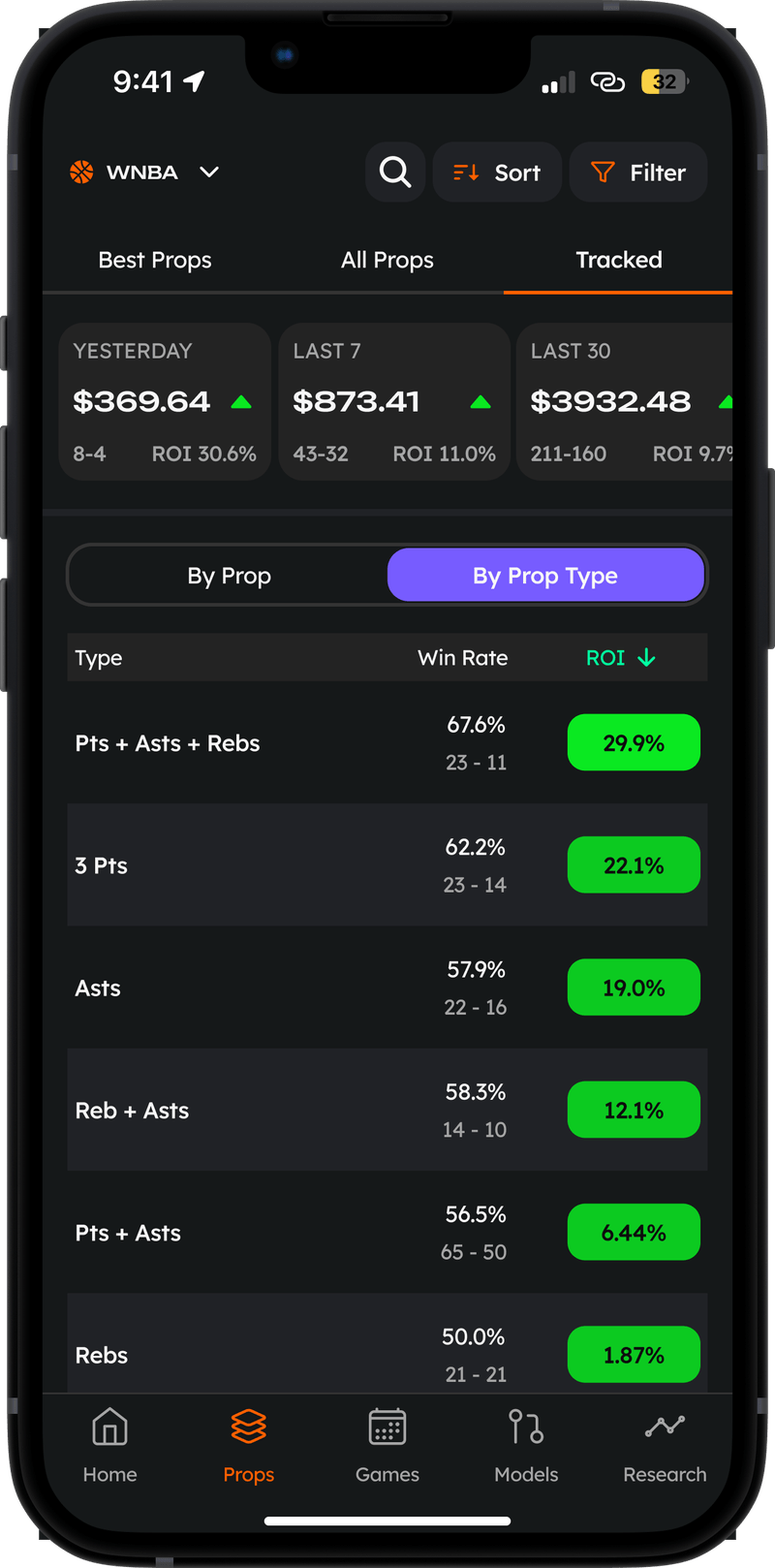This screenshot has height=1568, width=775.
Task: Open the search icon
Action: pos(394,172)
